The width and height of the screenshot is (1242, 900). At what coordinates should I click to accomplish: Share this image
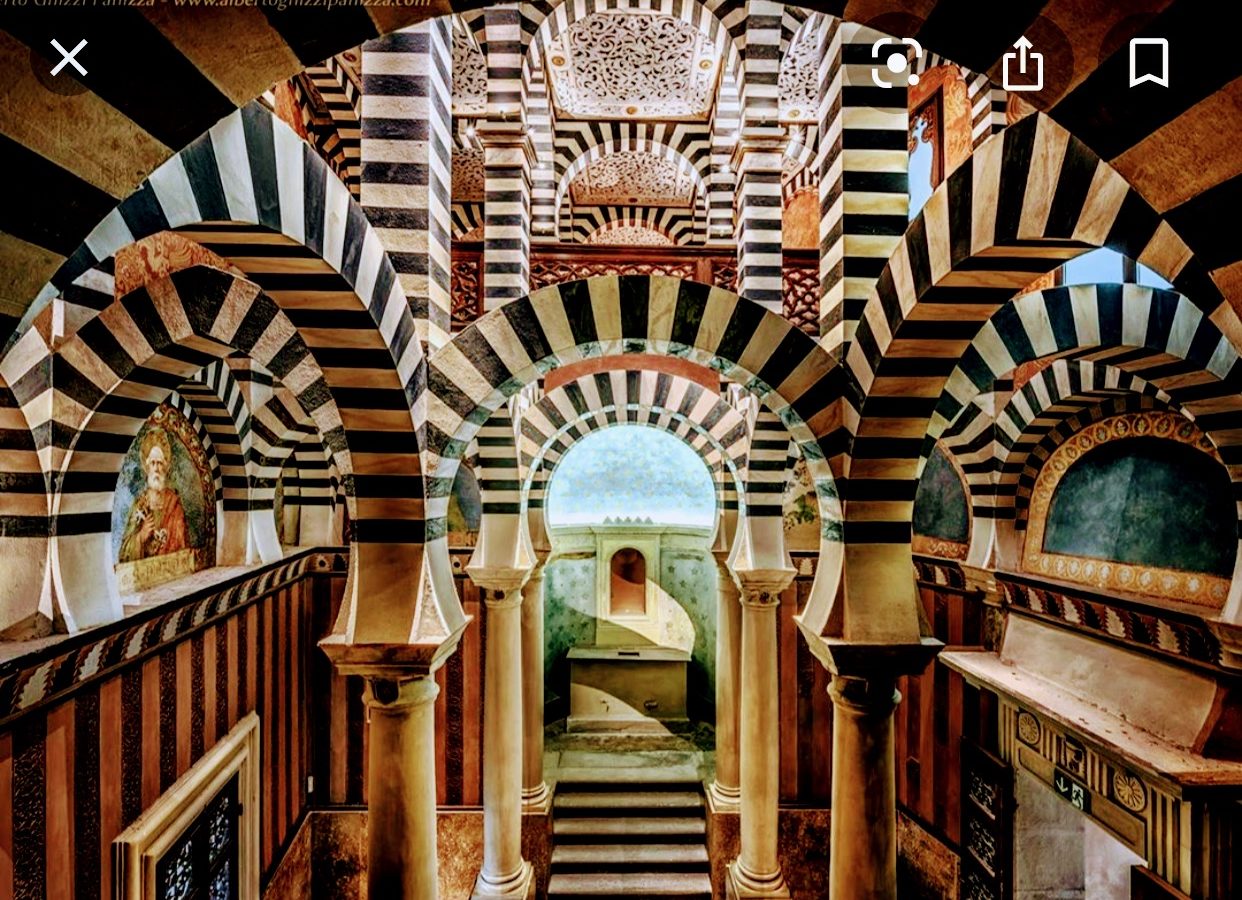1022,63
